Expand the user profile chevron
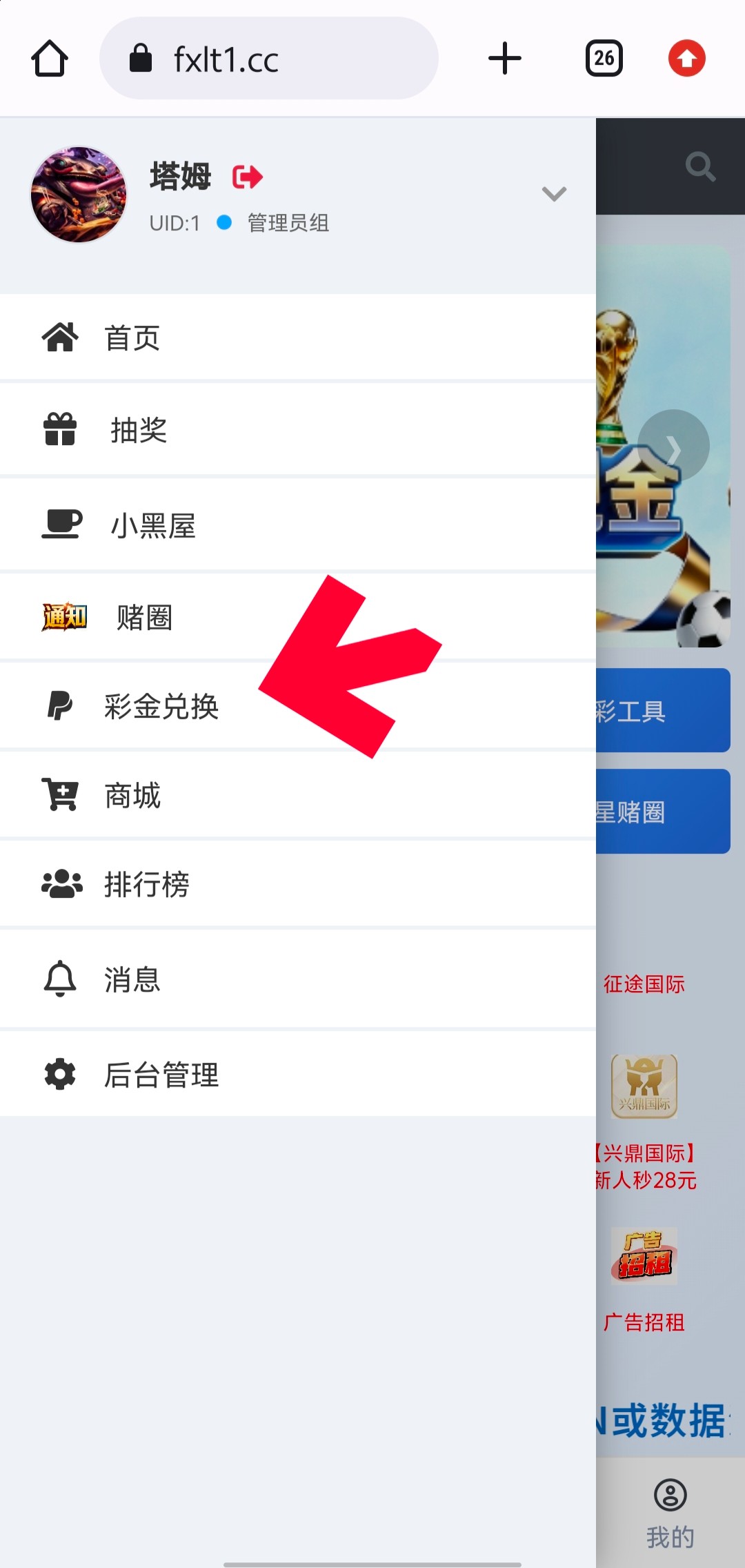 pyautogui.click(x=554, y=194)
